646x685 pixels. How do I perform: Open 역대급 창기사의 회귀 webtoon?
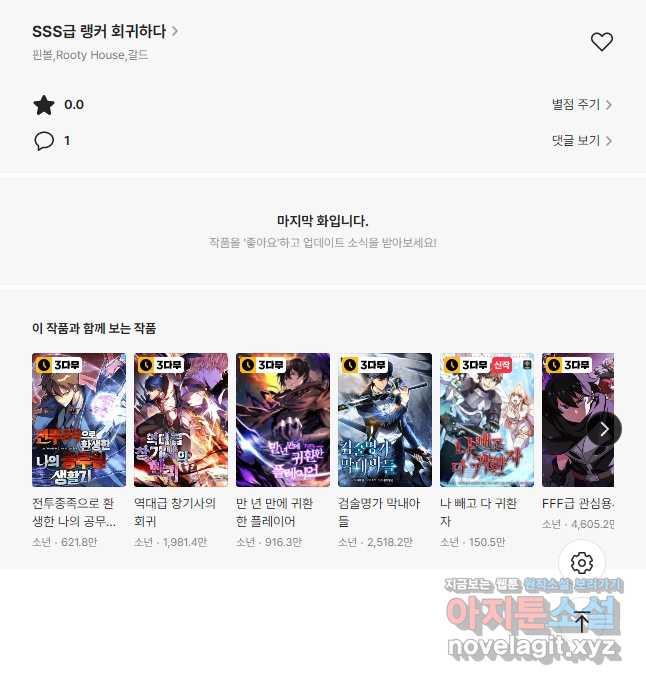(181, 420)
